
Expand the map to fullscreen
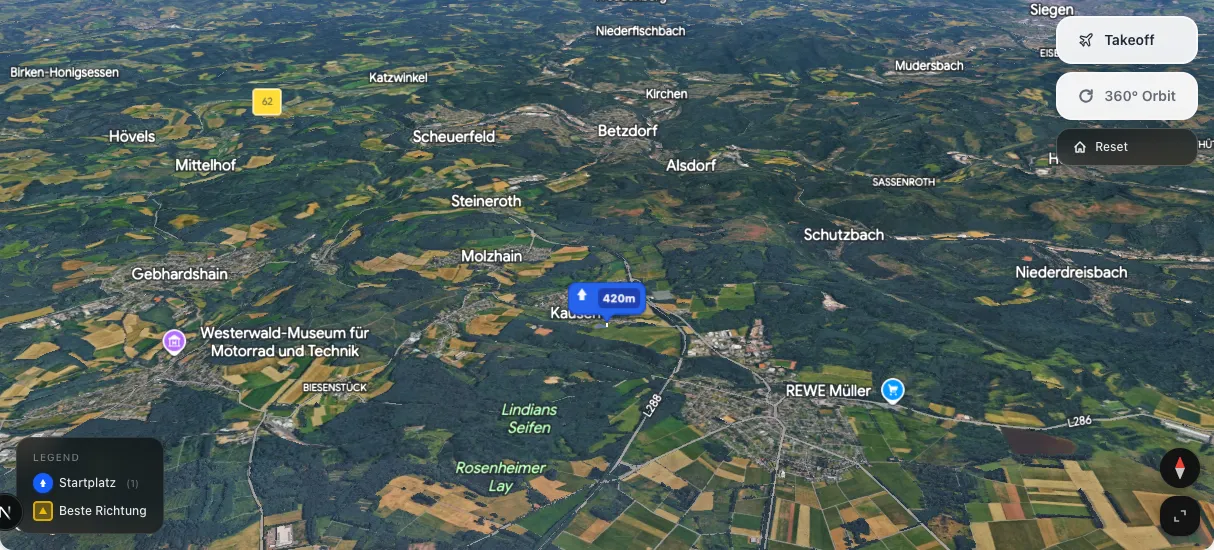tap(1179, 516)
